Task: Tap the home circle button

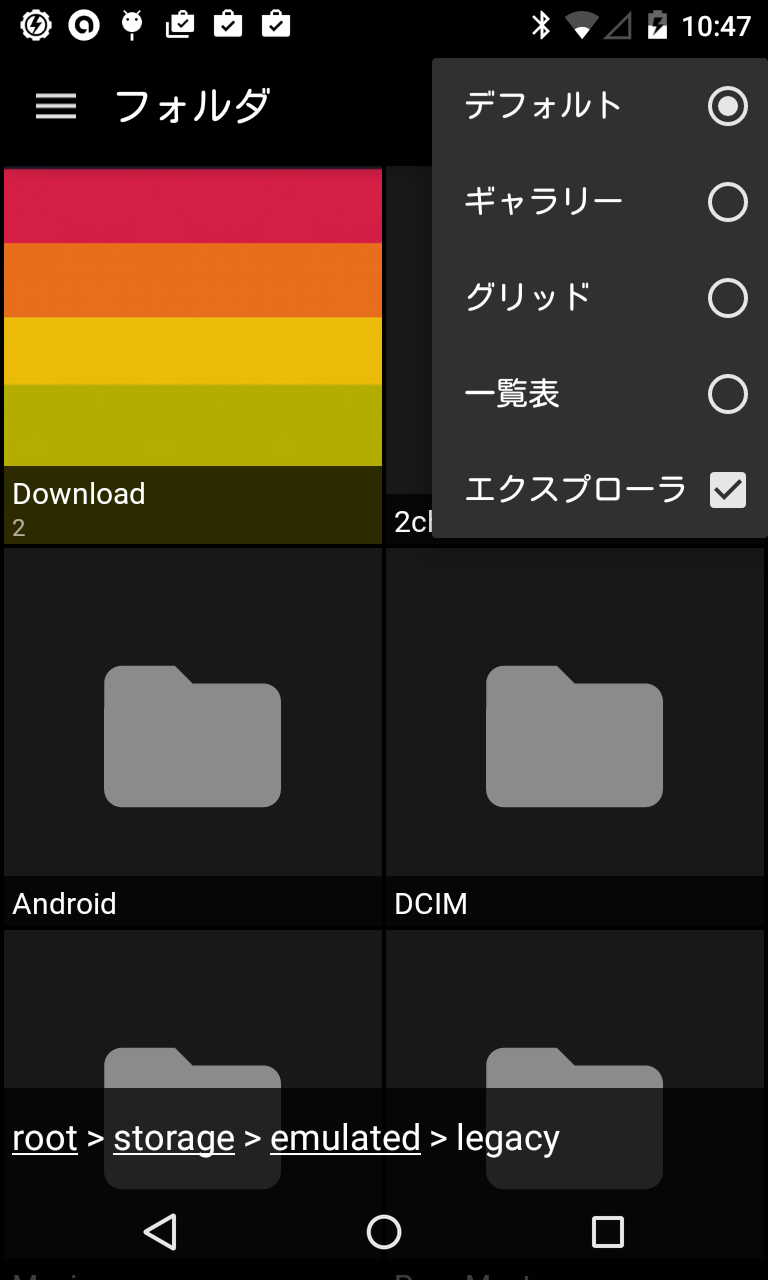Action: pos(384,1232)
